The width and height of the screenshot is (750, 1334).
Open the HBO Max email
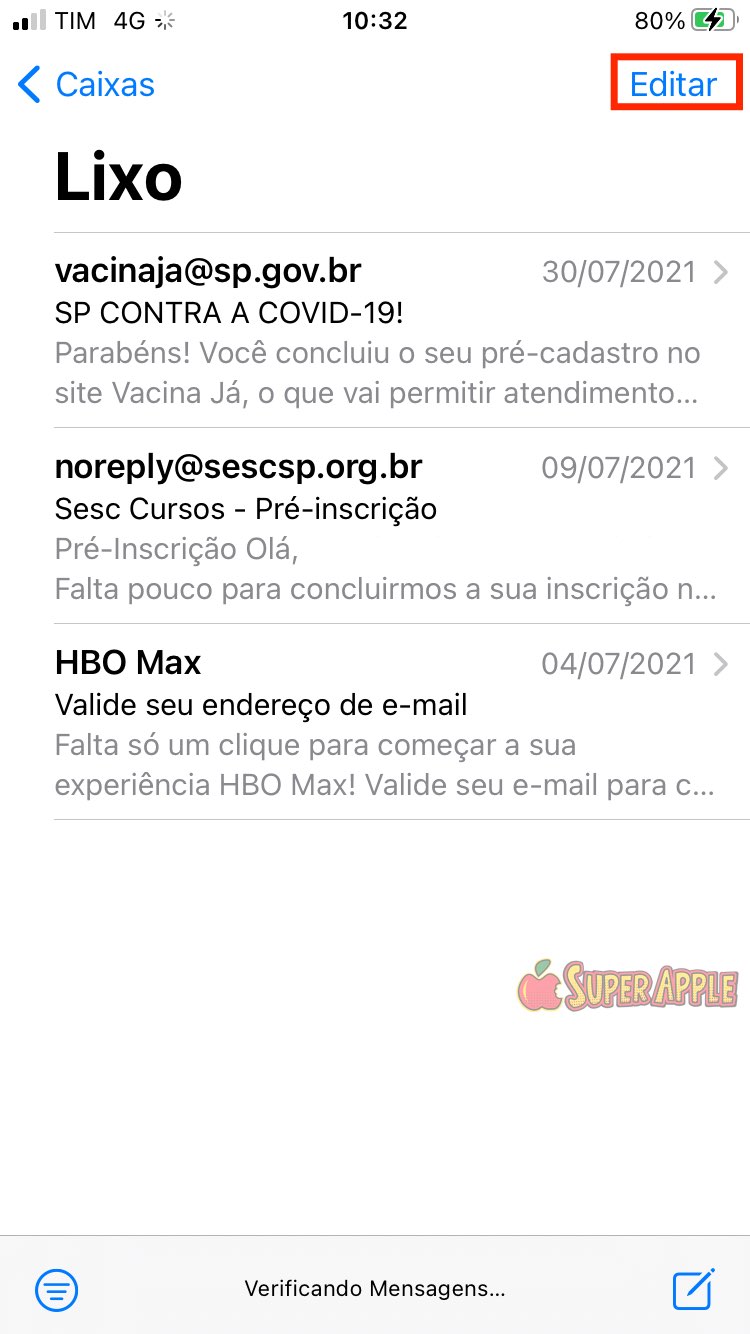coord(385,722)
